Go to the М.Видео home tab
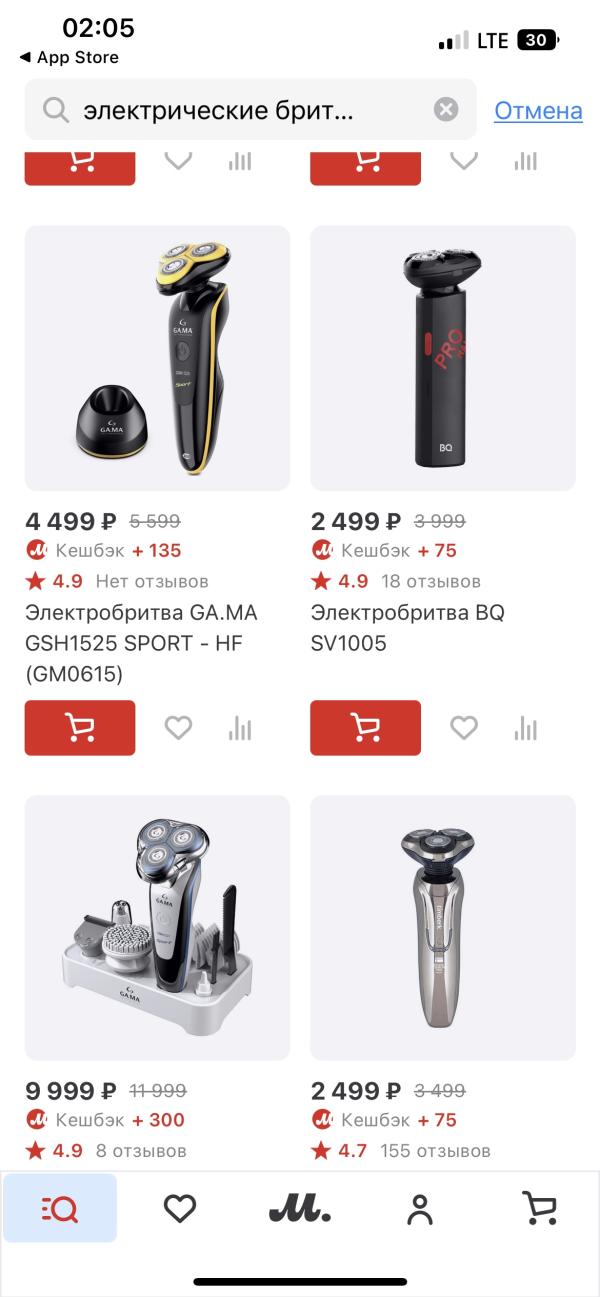Screen dimensions: 600x1297 [300, 1209]
